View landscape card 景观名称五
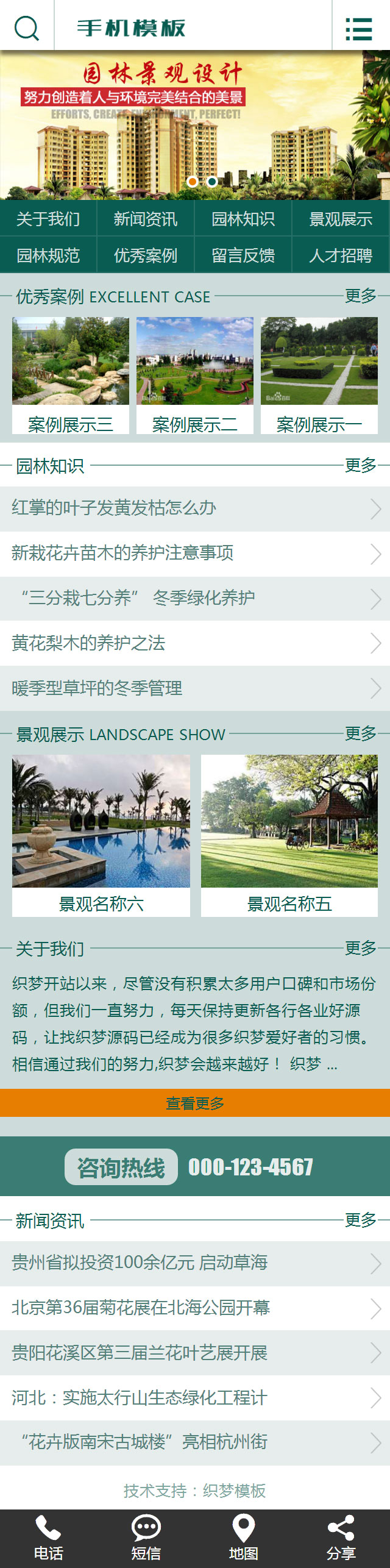Image resolution: width=390 pixels, height=1568 pixels. click(289, 835)
